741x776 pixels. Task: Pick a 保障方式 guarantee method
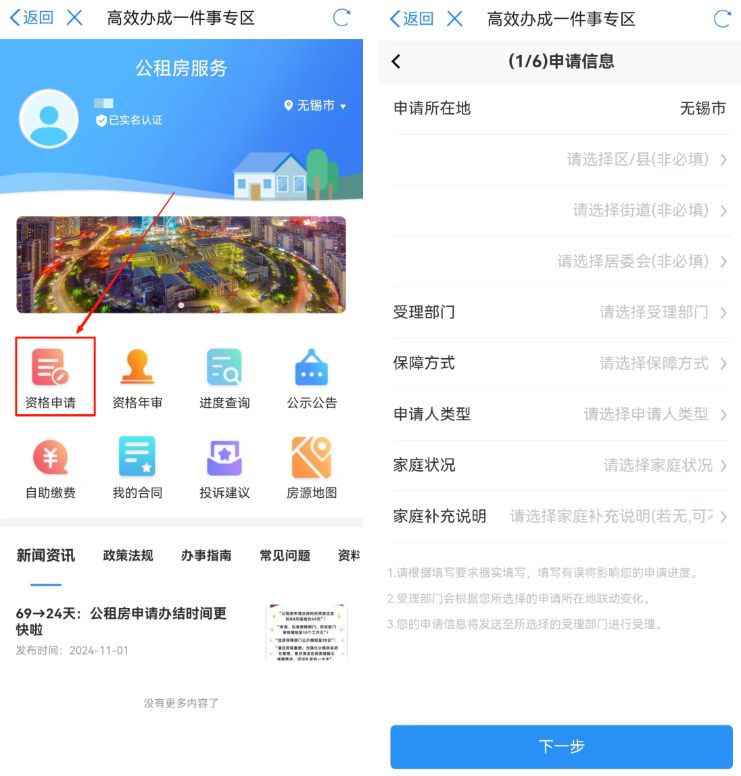[x=561, y=363]
